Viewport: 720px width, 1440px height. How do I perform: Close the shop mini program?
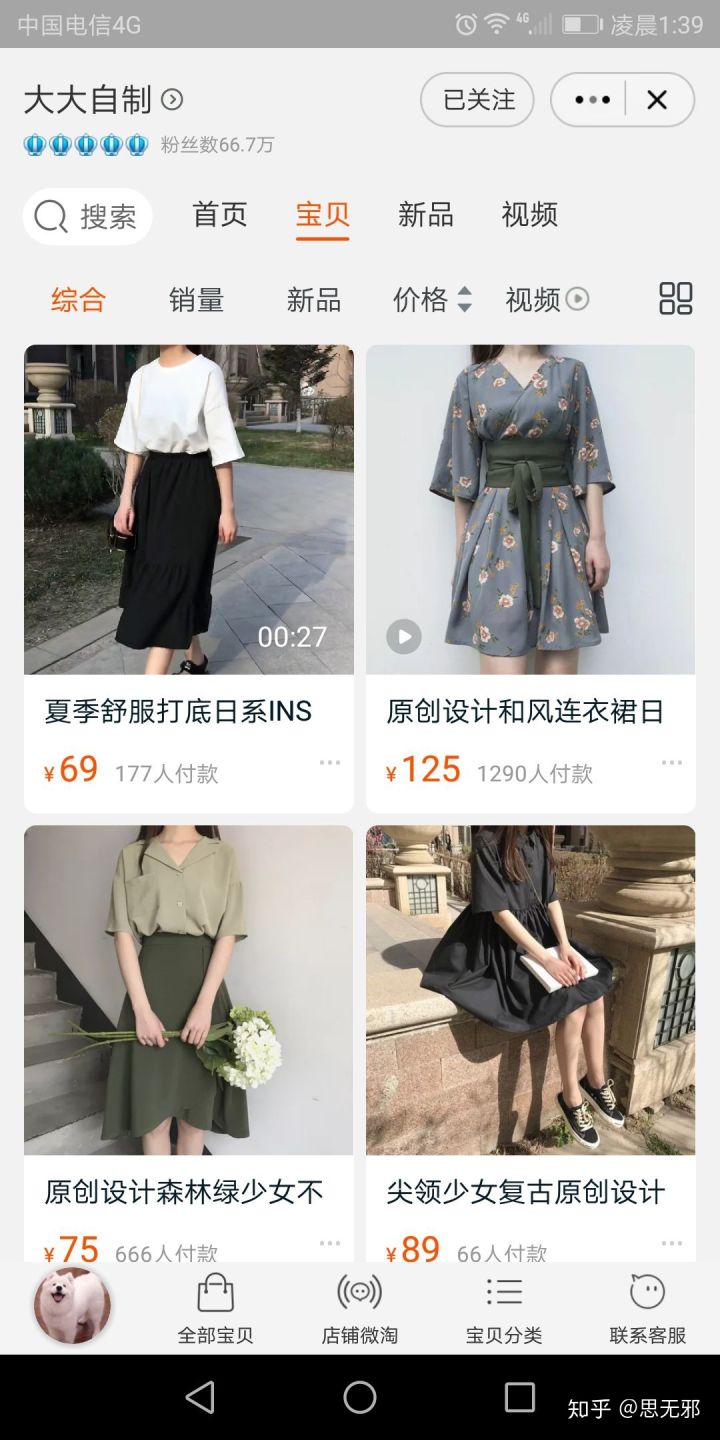coord(657,100)
